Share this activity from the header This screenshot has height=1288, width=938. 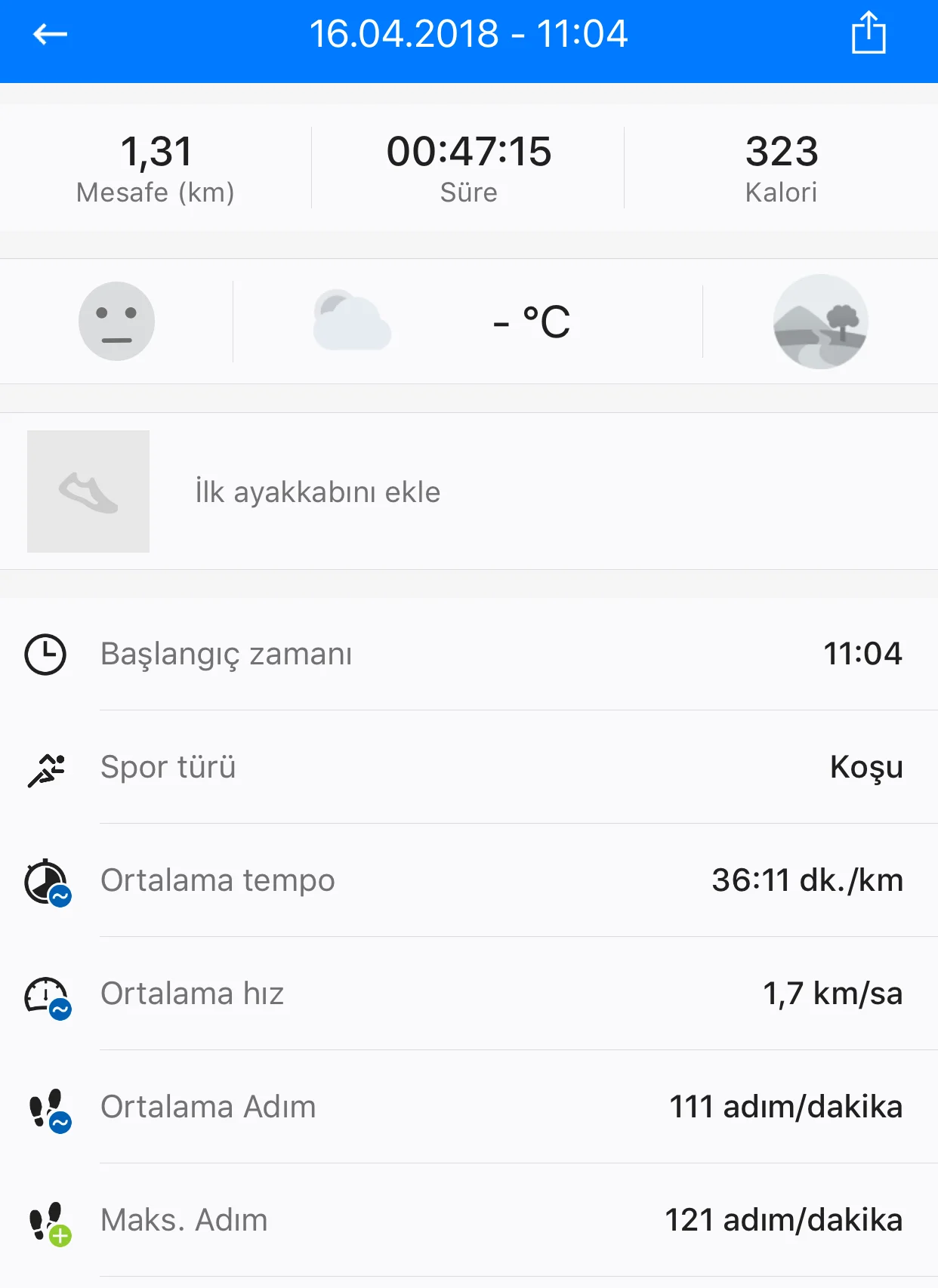click(x=869, y=34)
